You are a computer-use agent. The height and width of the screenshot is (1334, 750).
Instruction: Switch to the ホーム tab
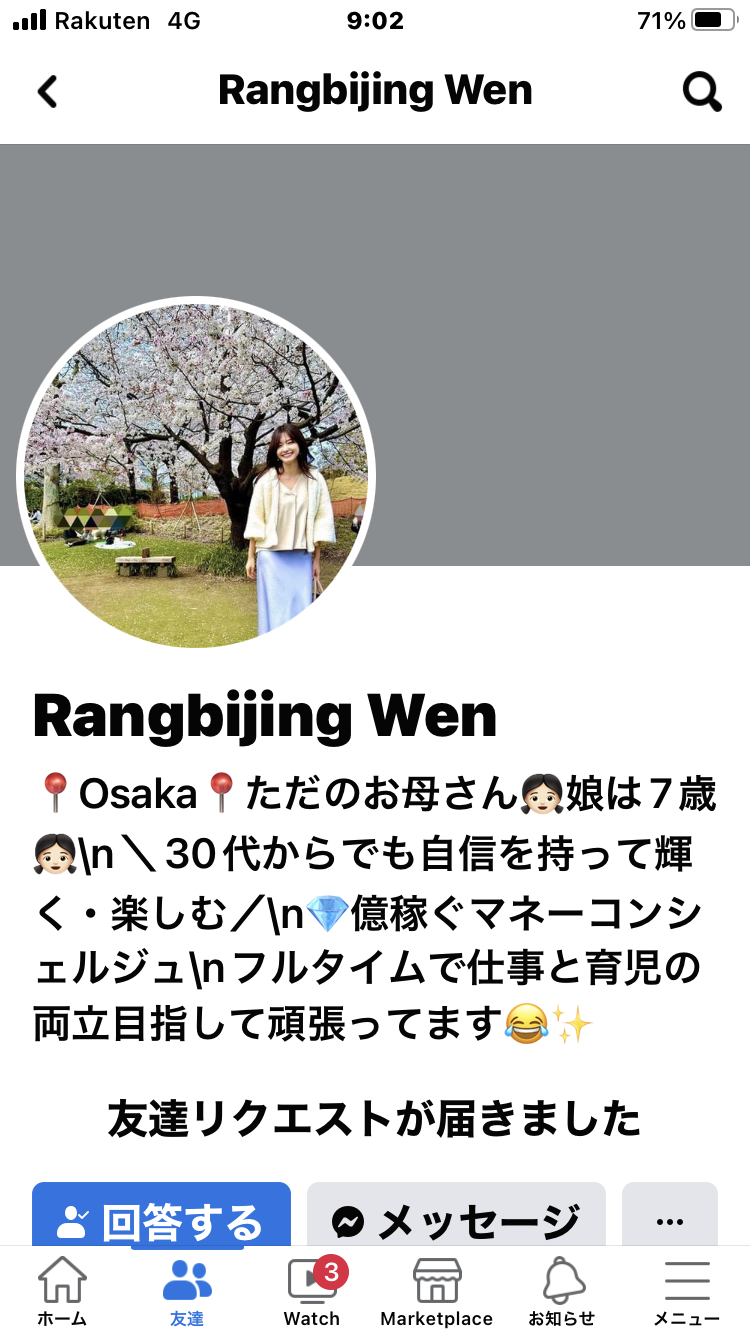coord(62,1292)
